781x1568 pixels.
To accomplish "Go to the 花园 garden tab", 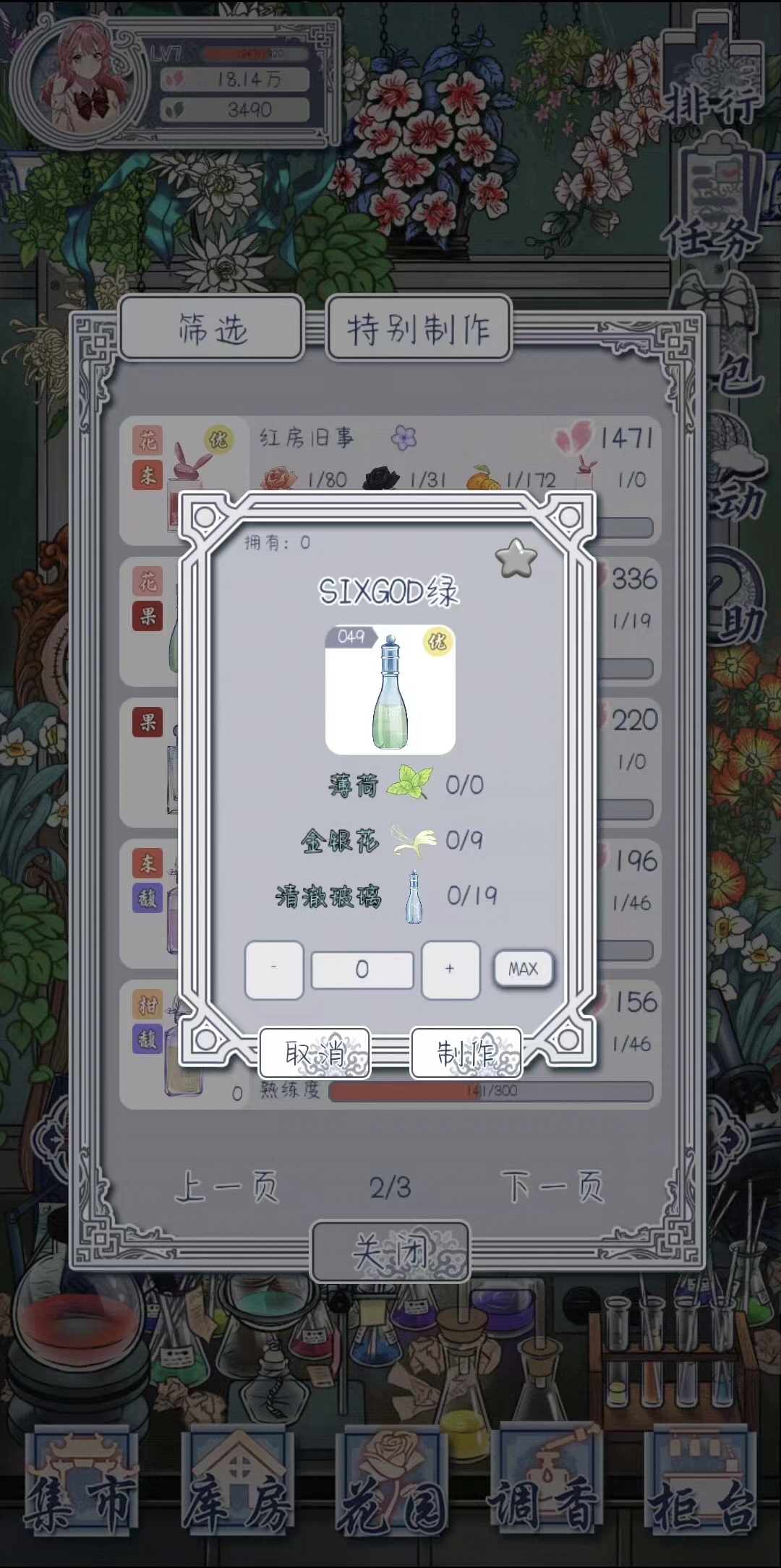I will (391, 1496).
